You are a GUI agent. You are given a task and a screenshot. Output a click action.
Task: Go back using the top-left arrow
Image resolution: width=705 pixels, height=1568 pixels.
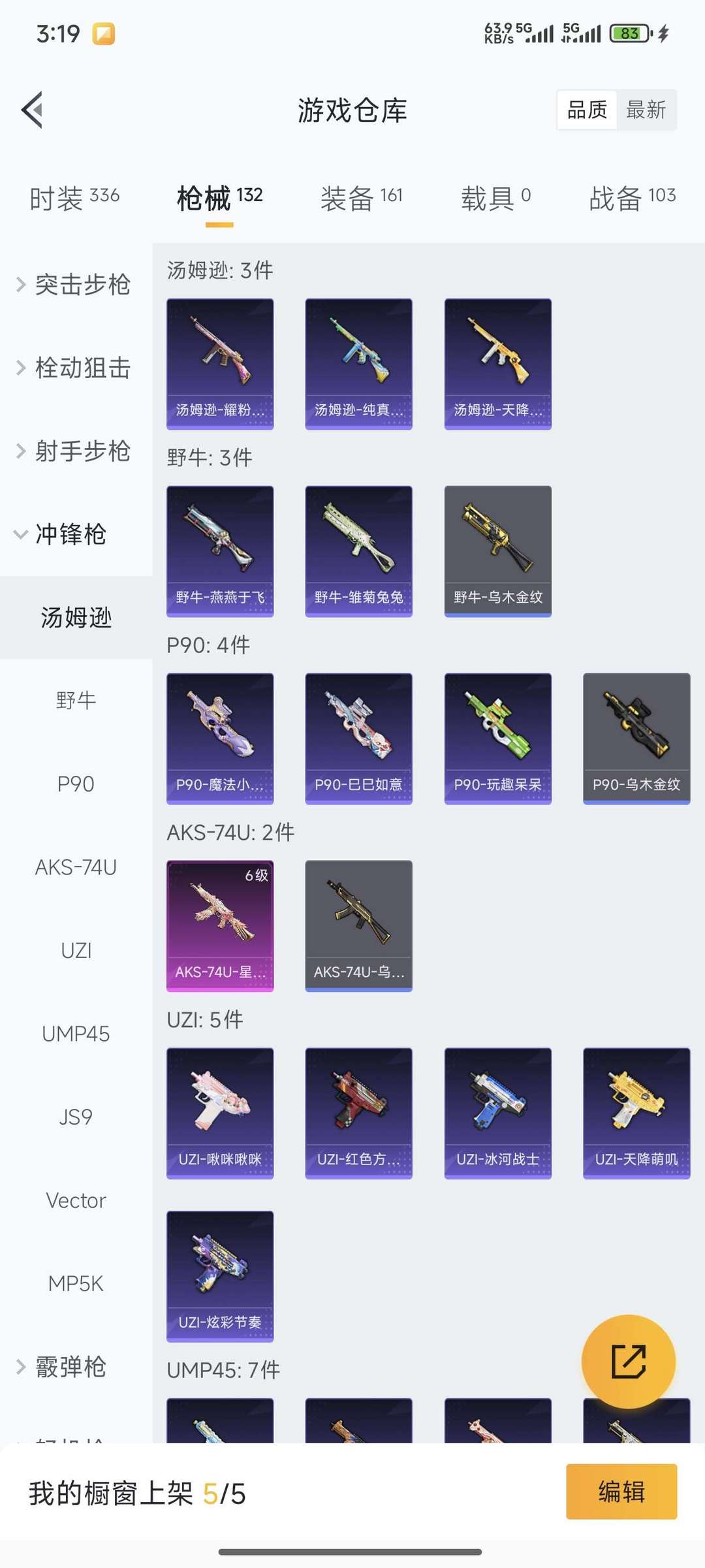32,110
